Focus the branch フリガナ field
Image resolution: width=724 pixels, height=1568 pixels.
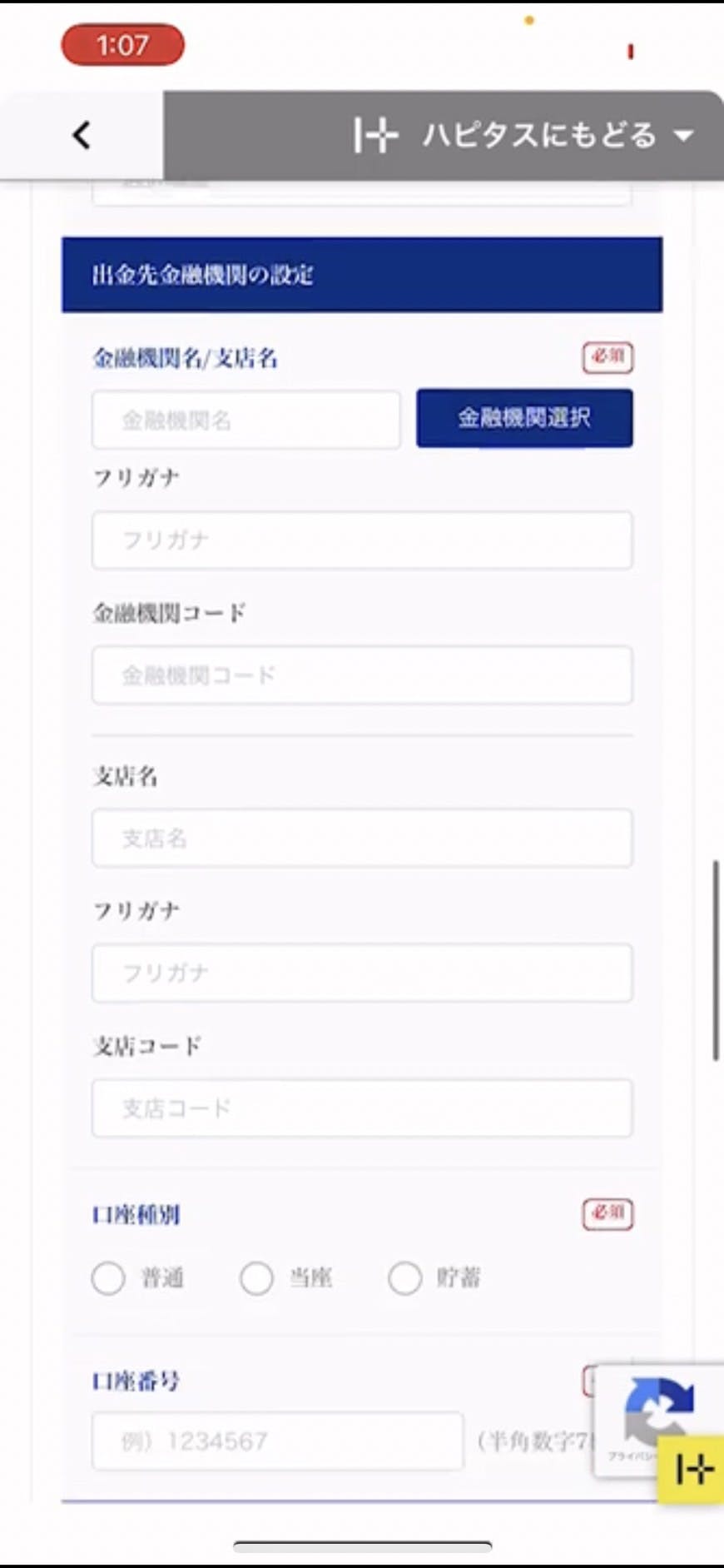point(362,973)
